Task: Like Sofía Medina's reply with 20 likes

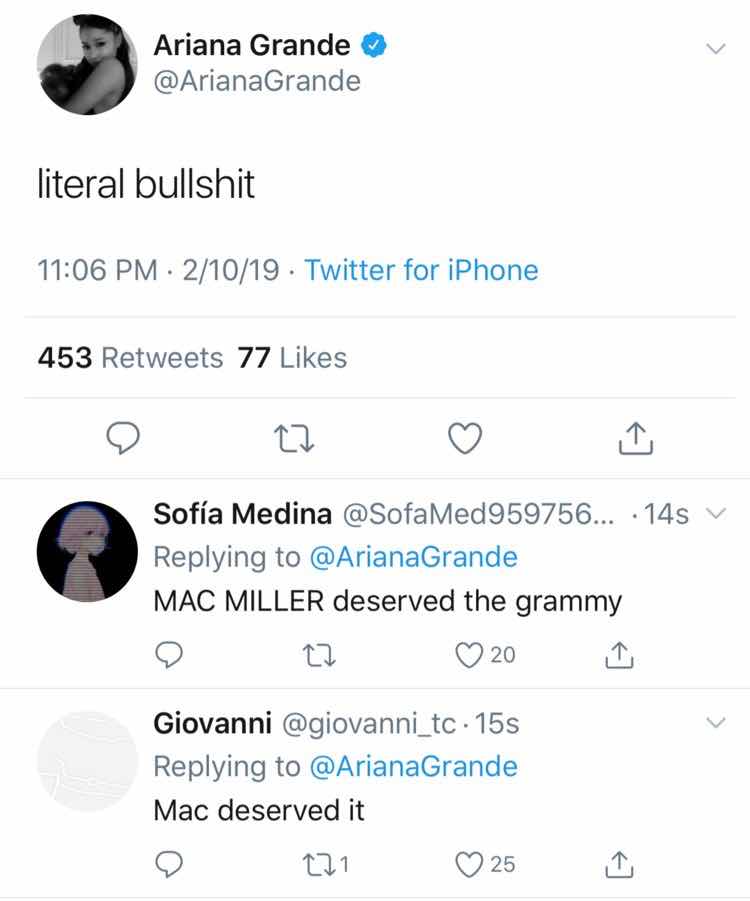Action: [470, 655]
